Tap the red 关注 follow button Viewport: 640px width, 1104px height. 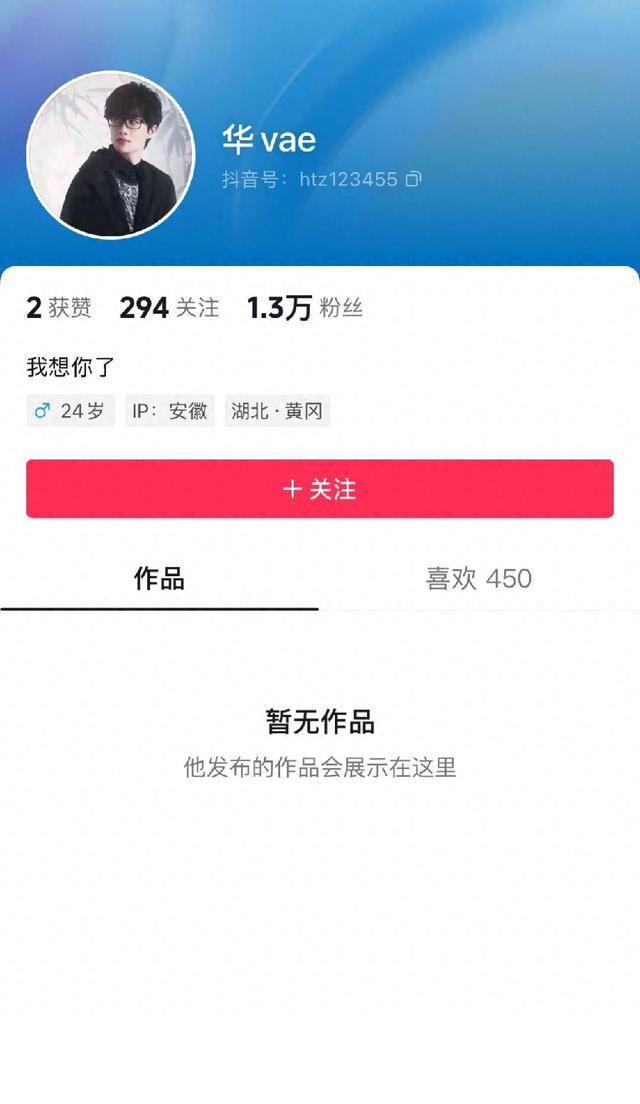320,489
